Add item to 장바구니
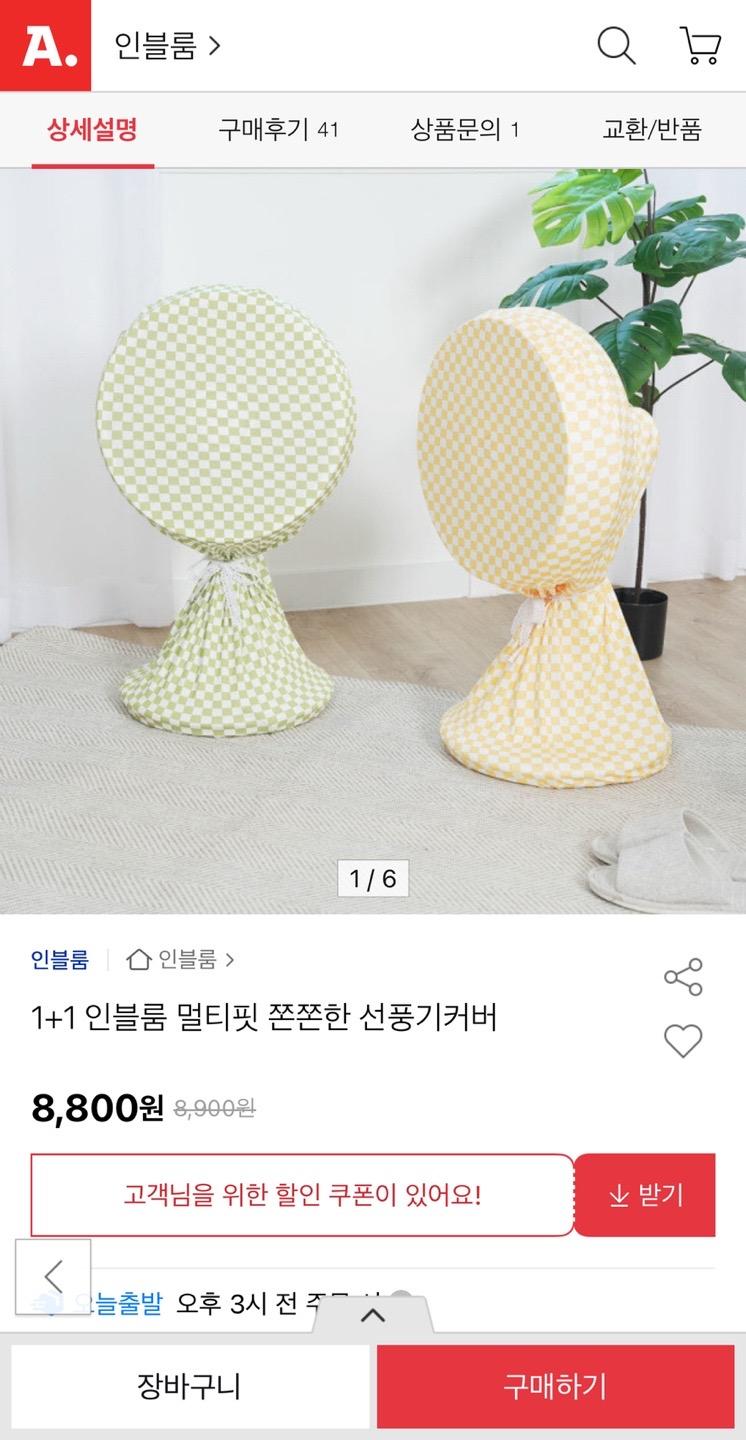 coord(189,1386)
